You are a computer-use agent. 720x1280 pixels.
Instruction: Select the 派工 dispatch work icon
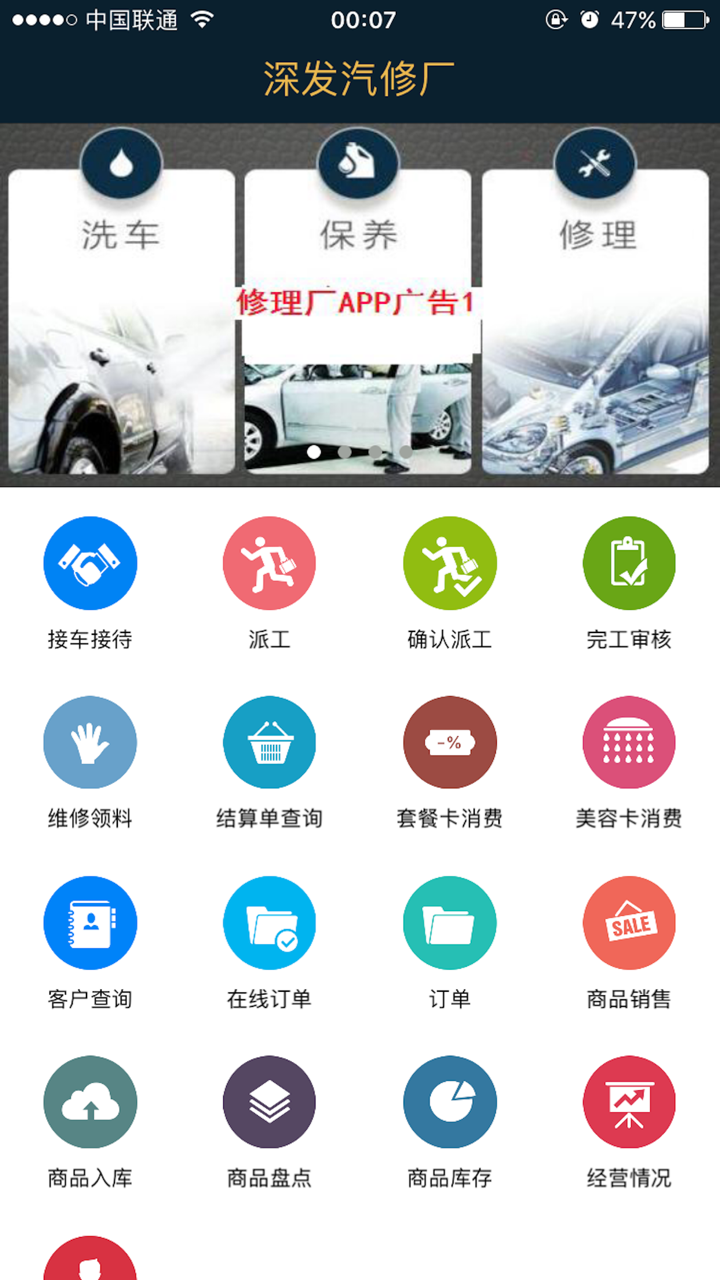[x=269, y=562]
